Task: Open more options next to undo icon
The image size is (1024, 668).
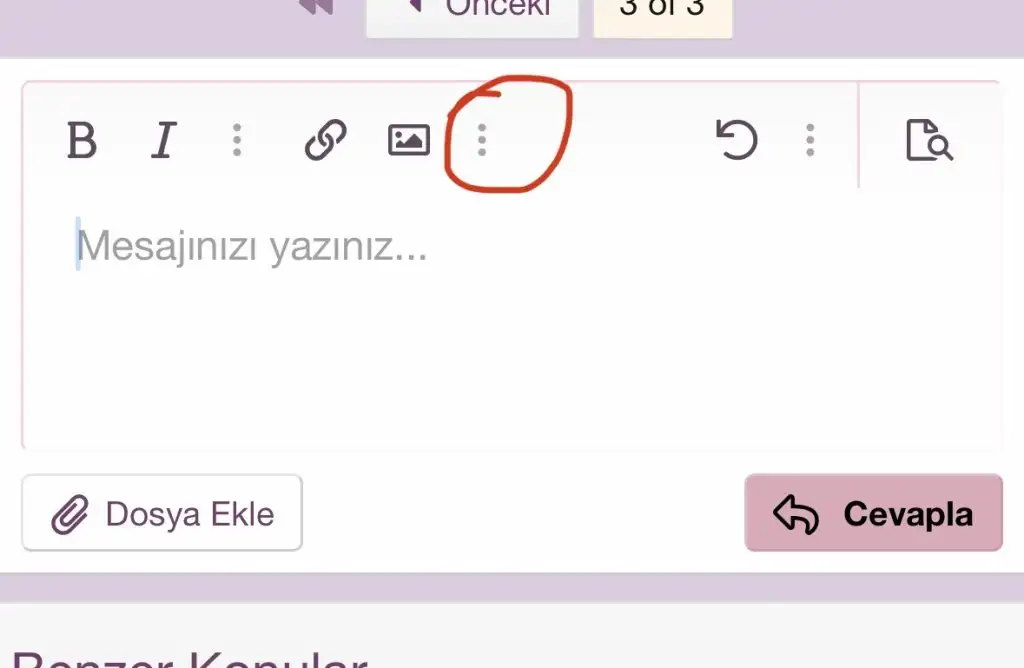Action: coord(810,140)
